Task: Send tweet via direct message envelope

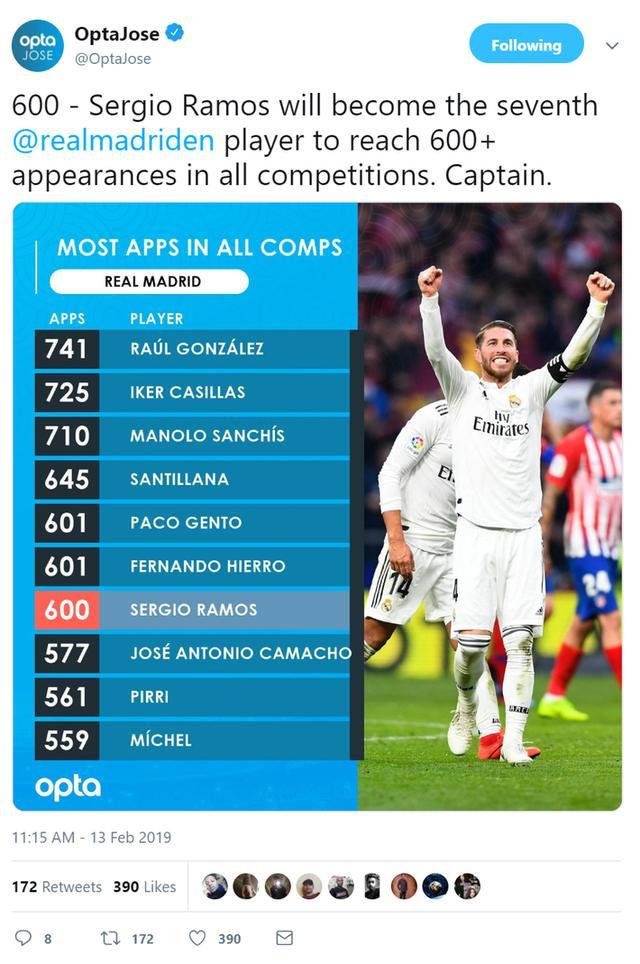Action: pos(284,938)
